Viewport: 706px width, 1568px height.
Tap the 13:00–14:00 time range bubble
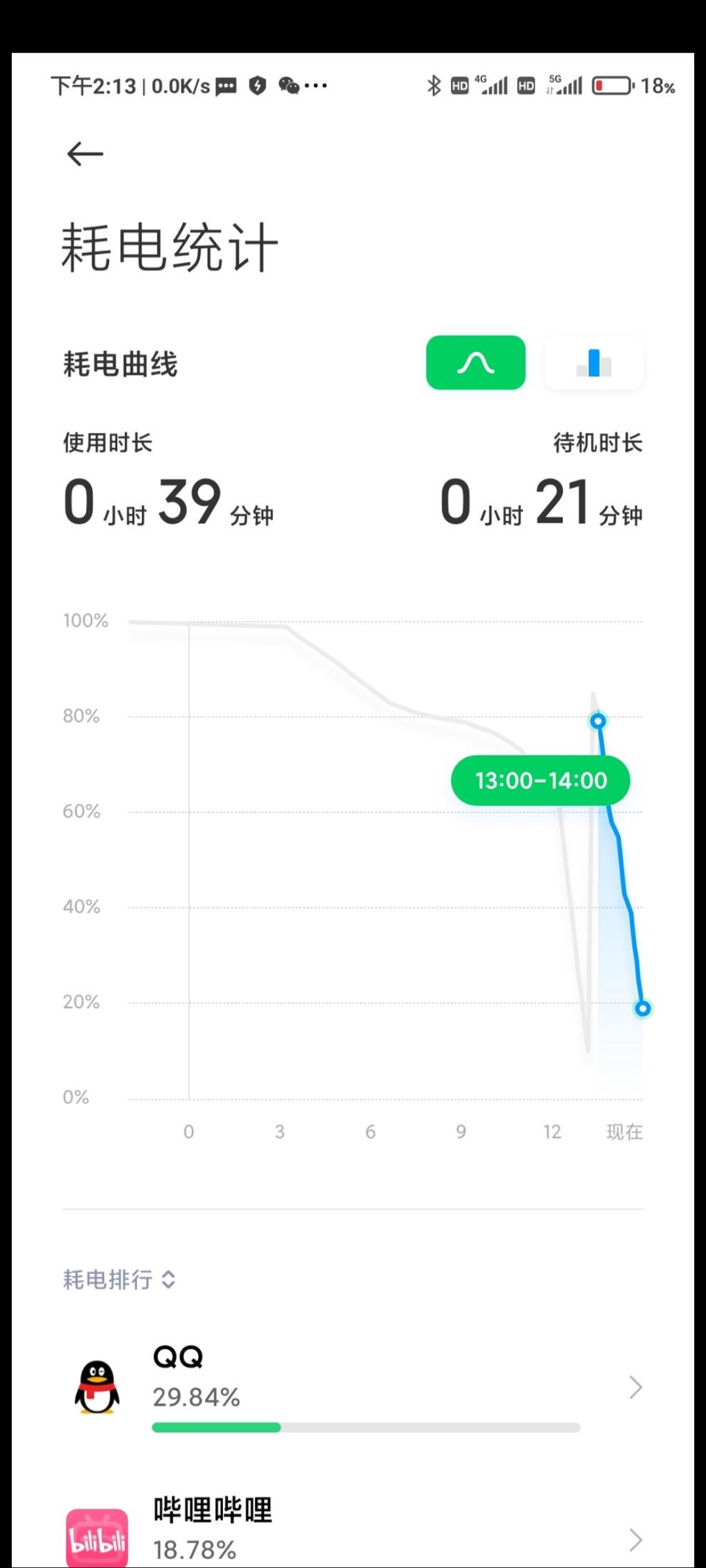pyautogui.click(x=541, y=780)
